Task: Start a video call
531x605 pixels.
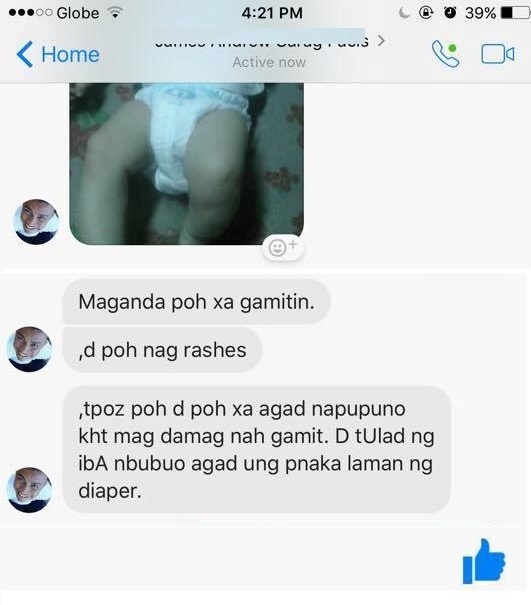Action: tap(498, 54)
